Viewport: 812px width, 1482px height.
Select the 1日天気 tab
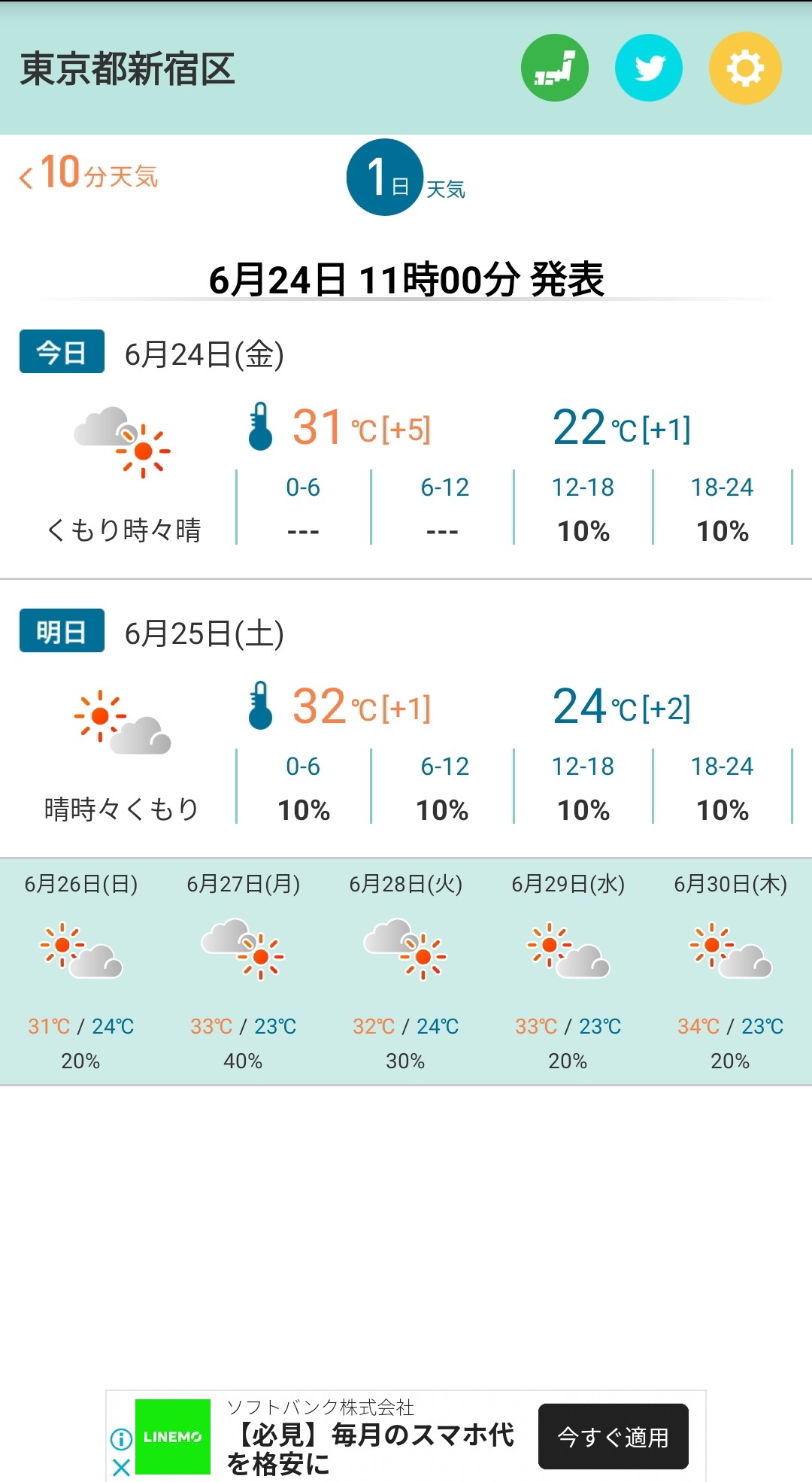(406, 178)
